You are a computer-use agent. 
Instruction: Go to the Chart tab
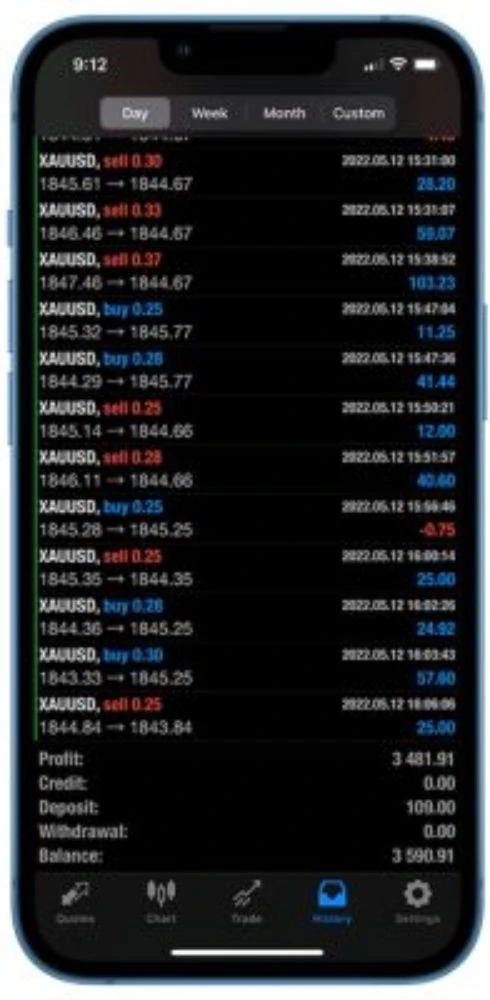[161, 902]
